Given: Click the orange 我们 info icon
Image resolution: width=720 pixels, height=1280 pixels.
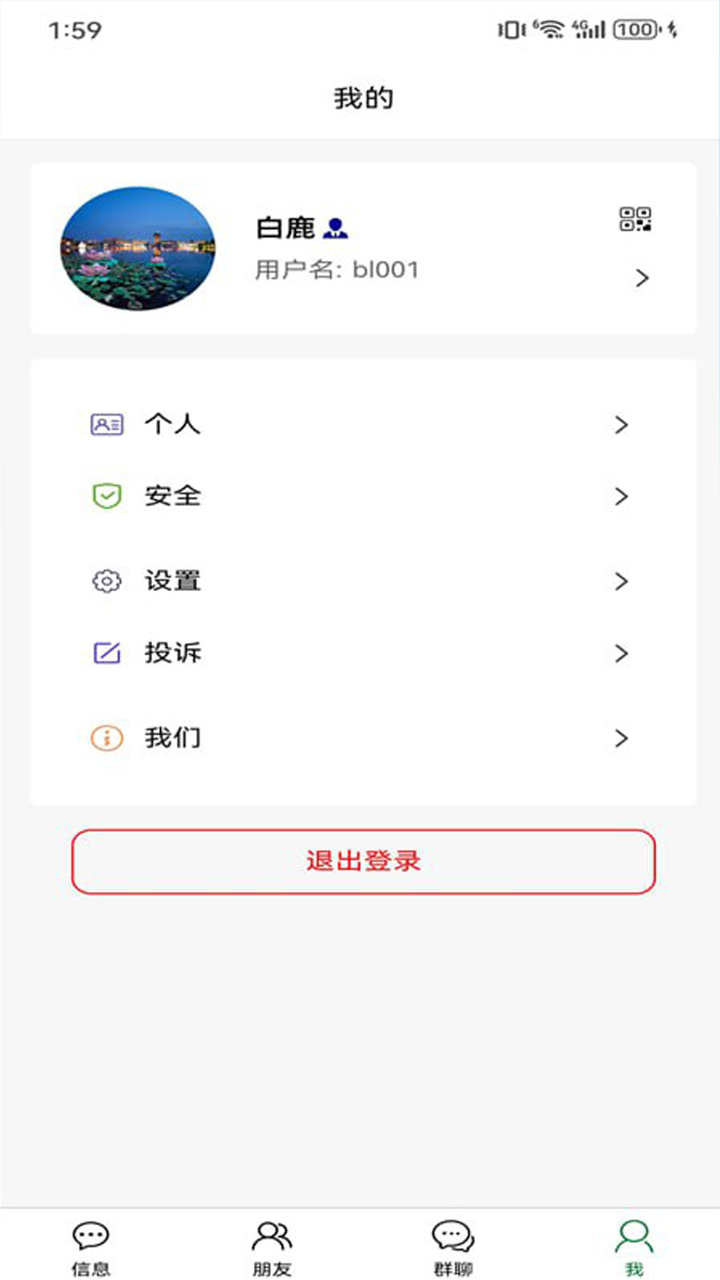Looking at the screenshot, I should pyautogui.click(x=106, y=737).
